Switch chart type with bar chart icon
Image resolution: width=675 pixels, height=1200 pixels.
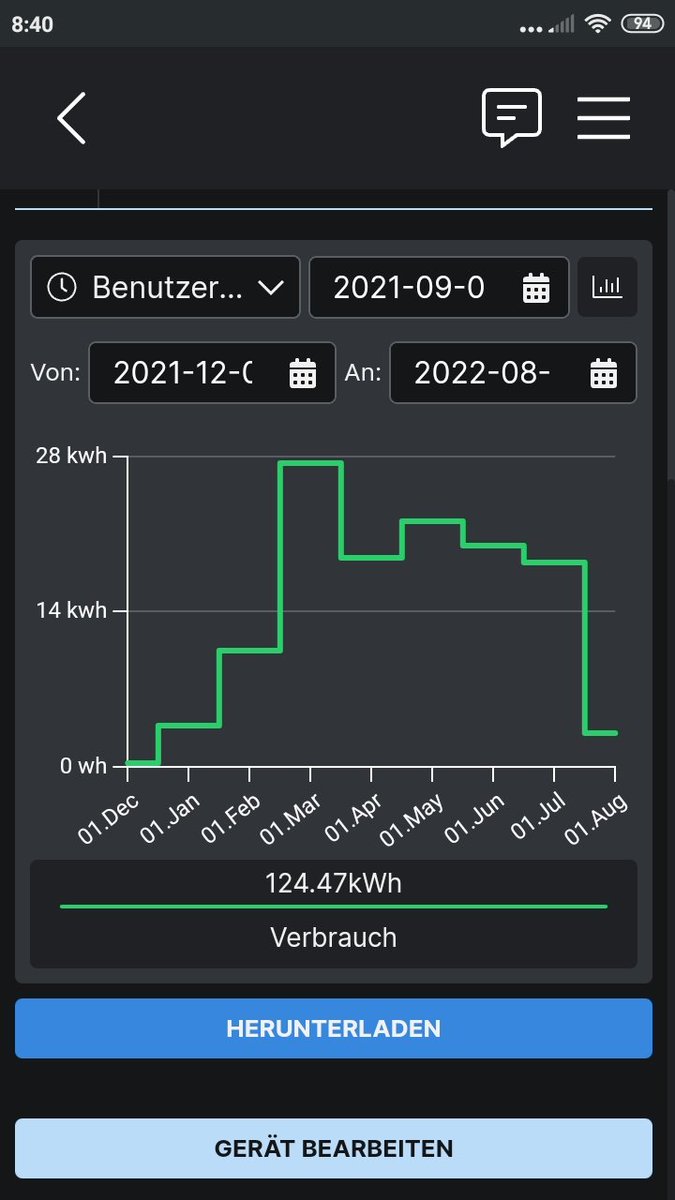coord(607,287)
